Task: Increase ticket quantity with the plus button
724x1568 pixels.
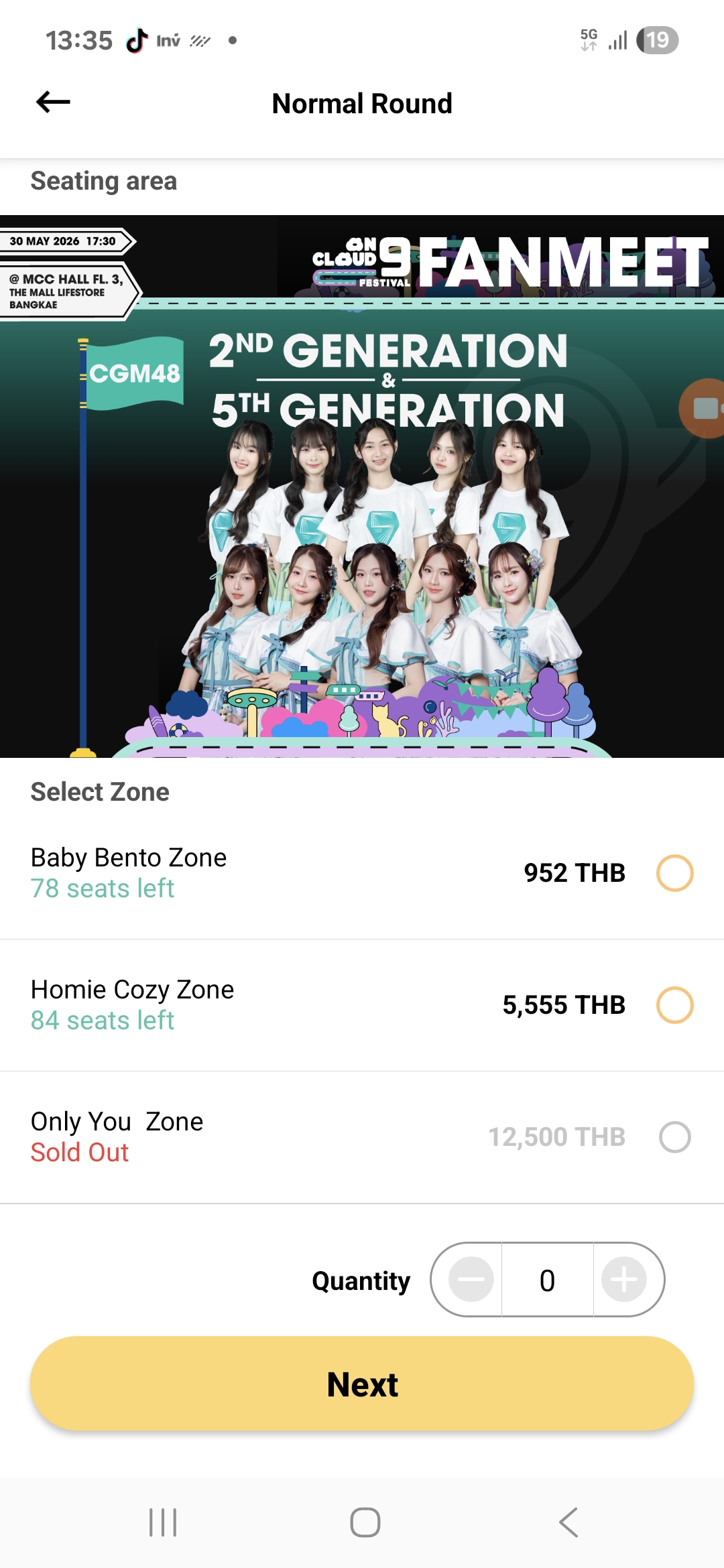Action: tap(624, 1279)
